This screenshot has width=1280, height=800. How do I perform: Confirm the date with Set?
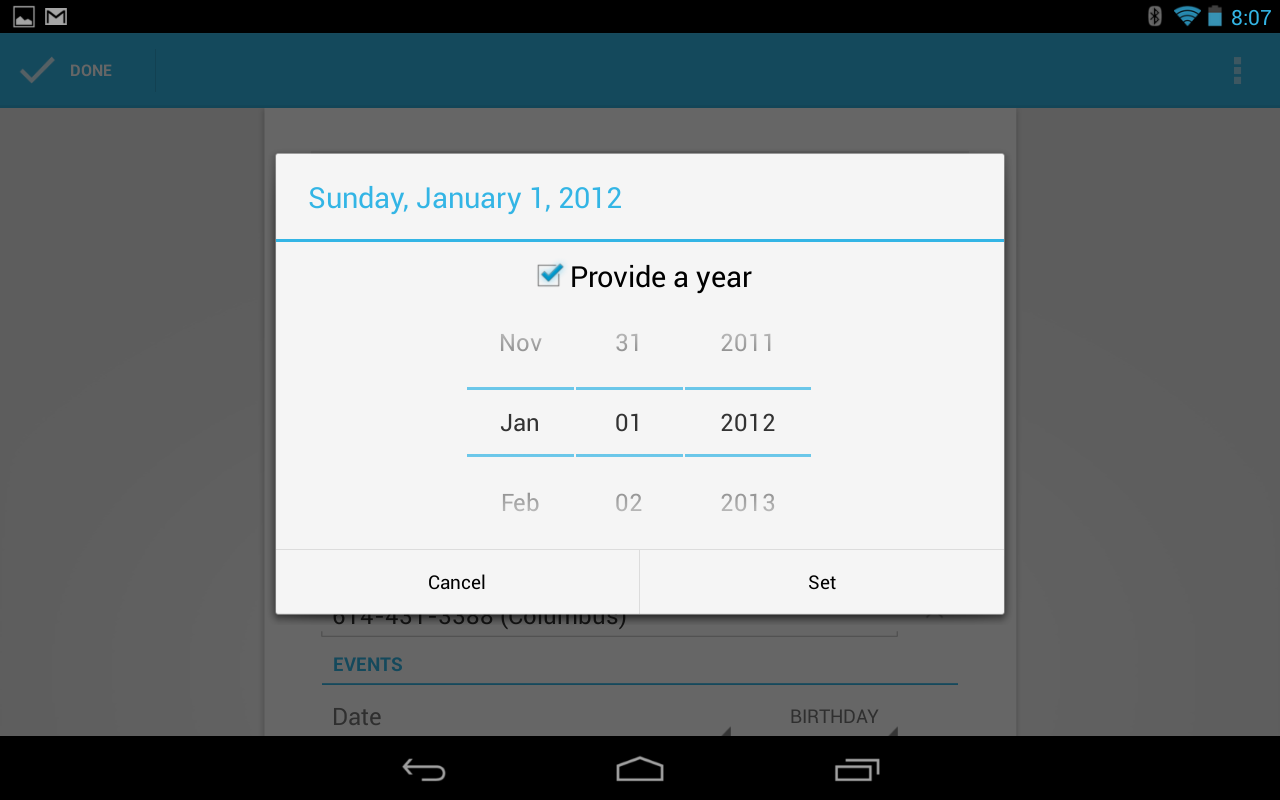point(822,582)
